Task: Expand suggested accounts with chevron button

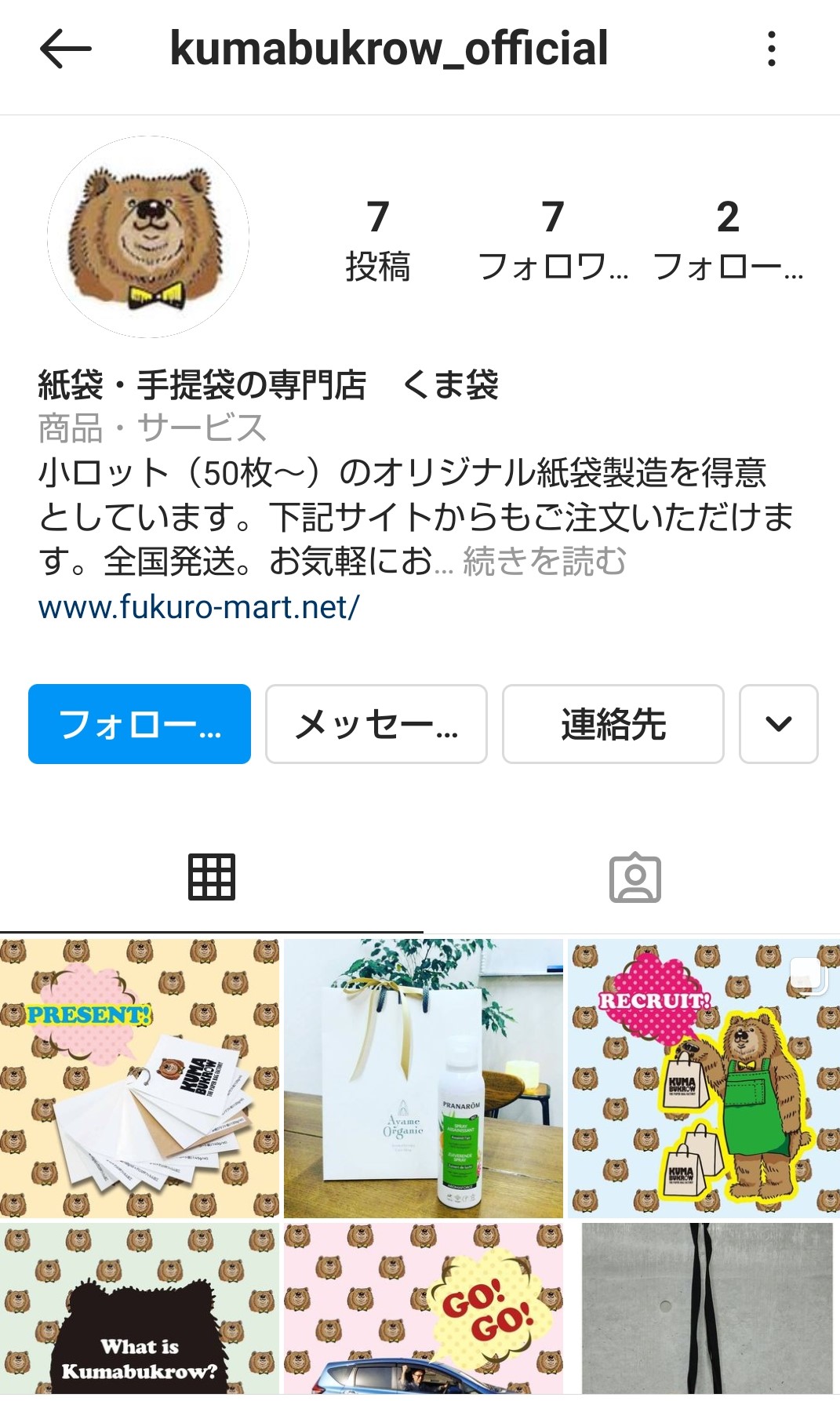Action: click(779, 724)
